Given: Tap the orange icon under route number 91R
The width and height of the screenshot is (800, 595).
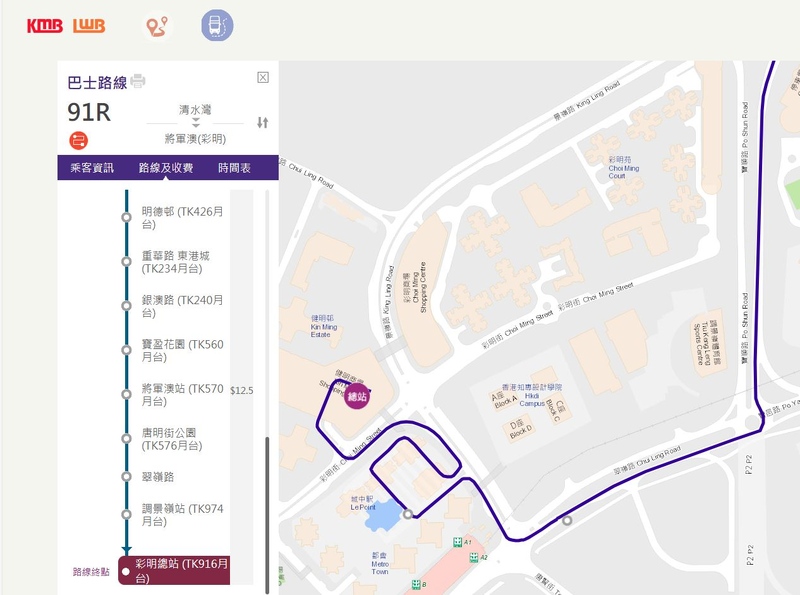Looking at the screenshot, I should [78, 140].
